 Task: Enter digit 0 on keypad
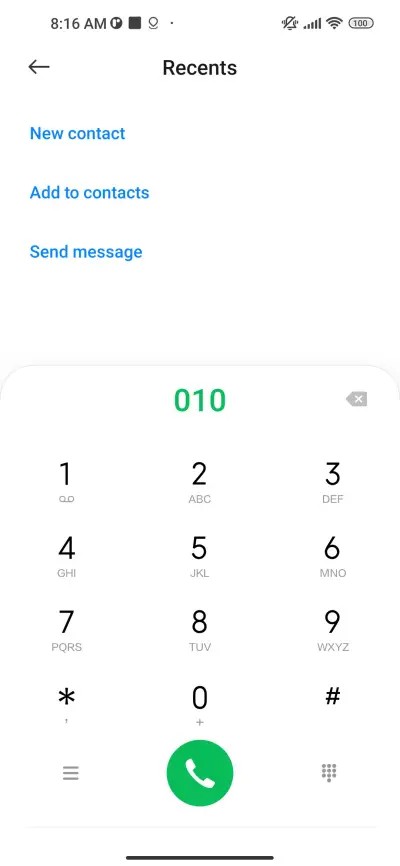tap(199, 704)
